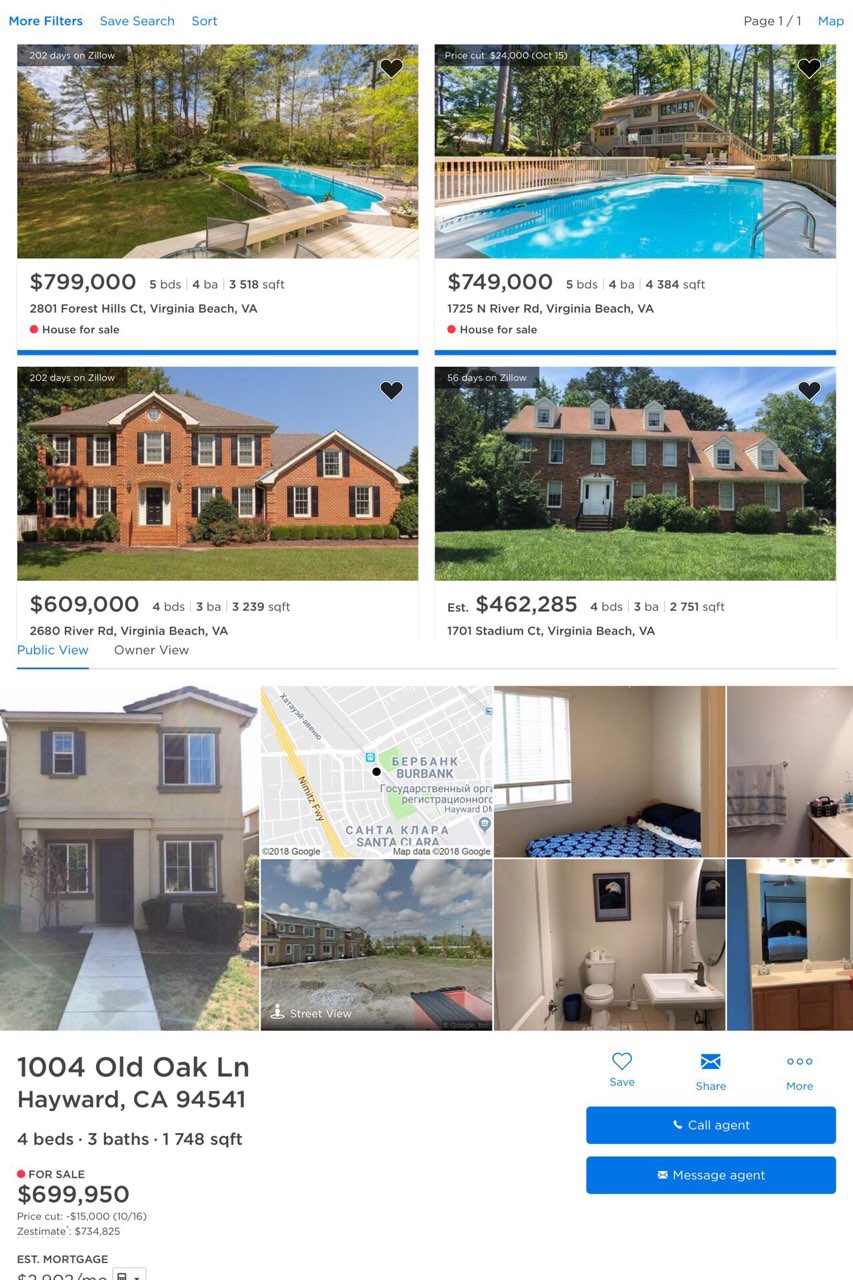853x1280 pixels.
Task: Message the agent
Action: click(x=710, y=1175)
